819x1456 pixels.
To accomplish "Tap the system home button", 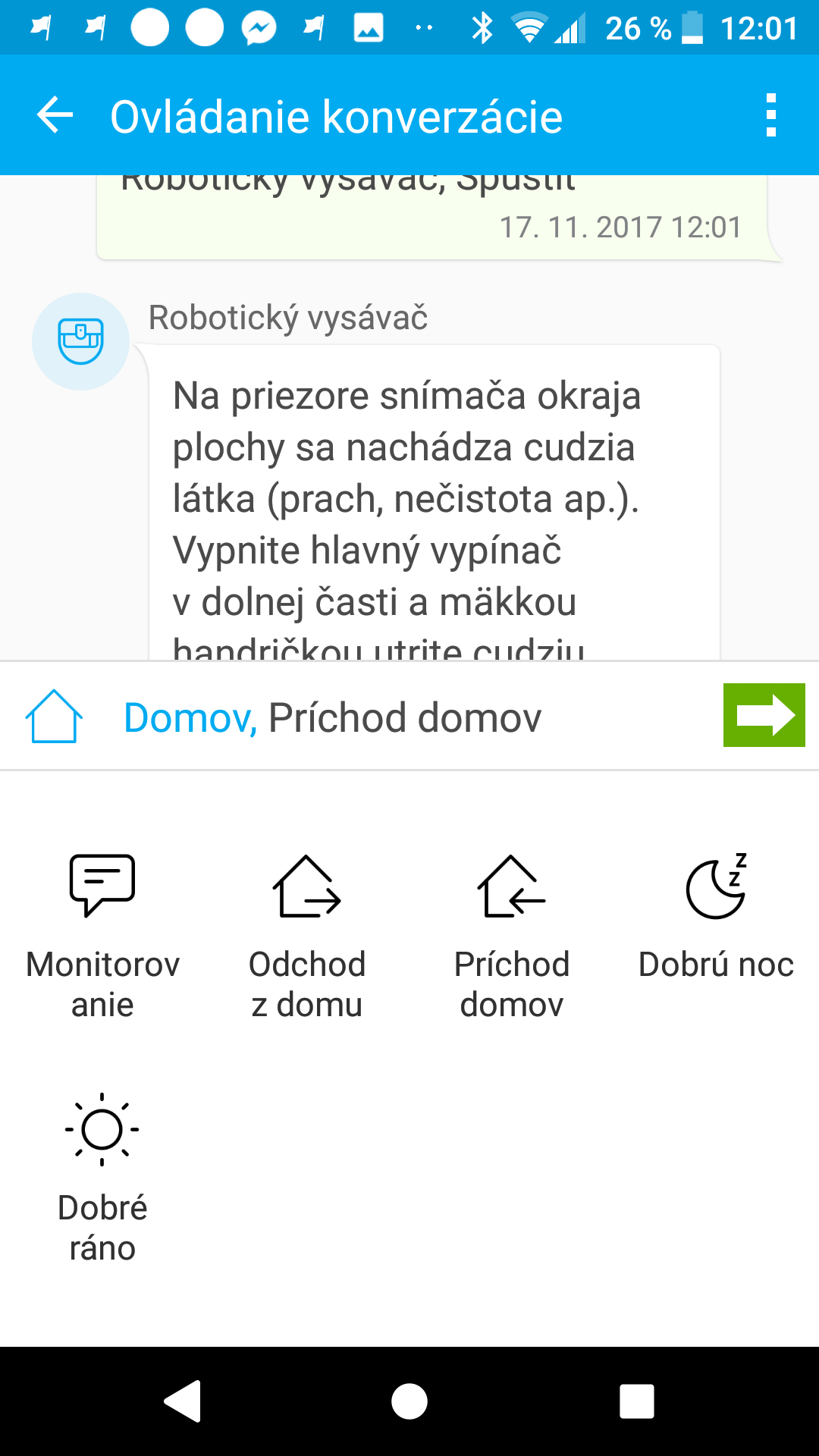I will (x=409, y=1401).
